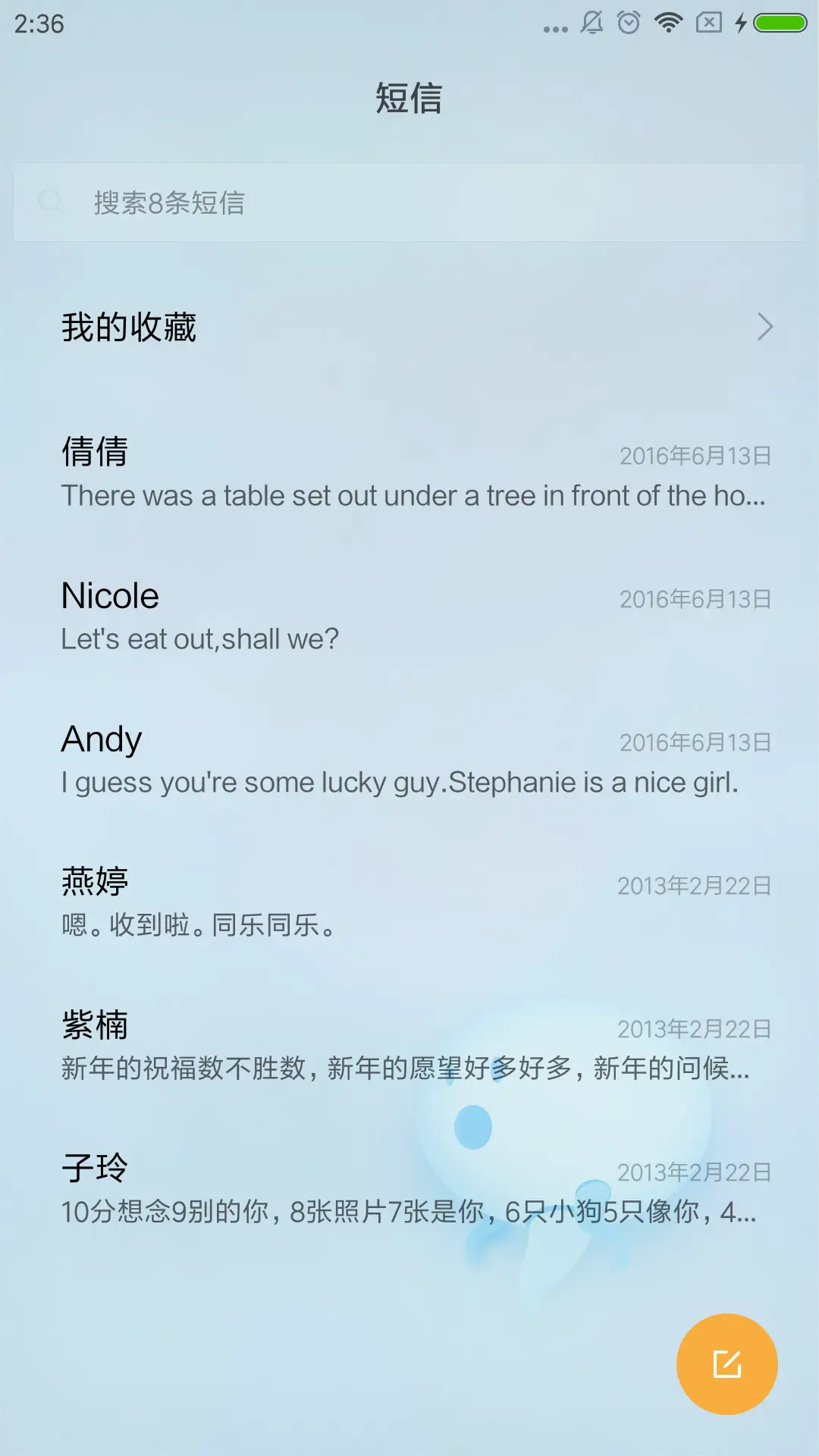Click the search magnifier icon
The width and height of the screenshot is (819, 1456).
[51, 201]
